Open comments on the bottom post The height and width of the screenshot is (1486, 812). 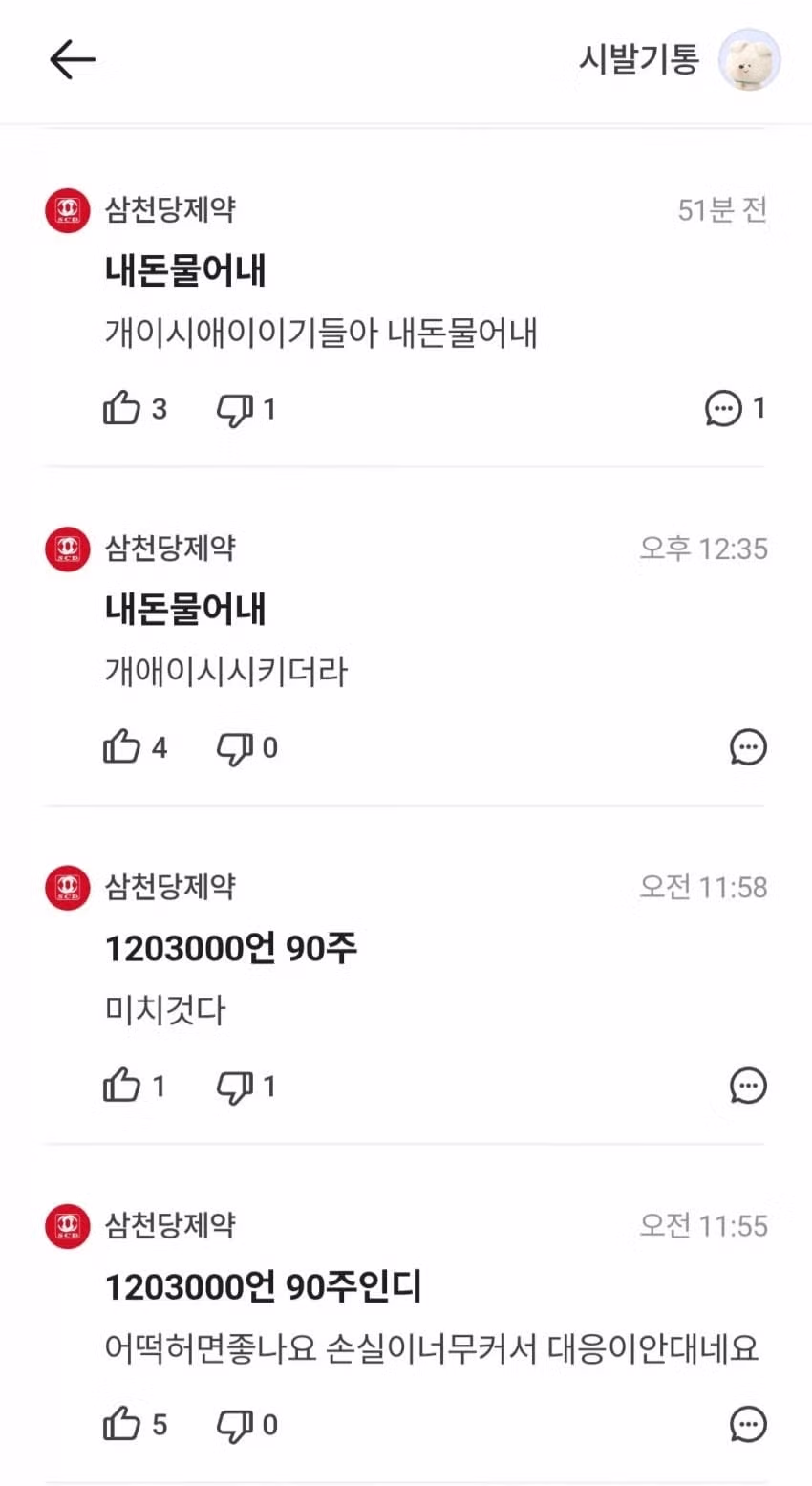point(749,1425)
